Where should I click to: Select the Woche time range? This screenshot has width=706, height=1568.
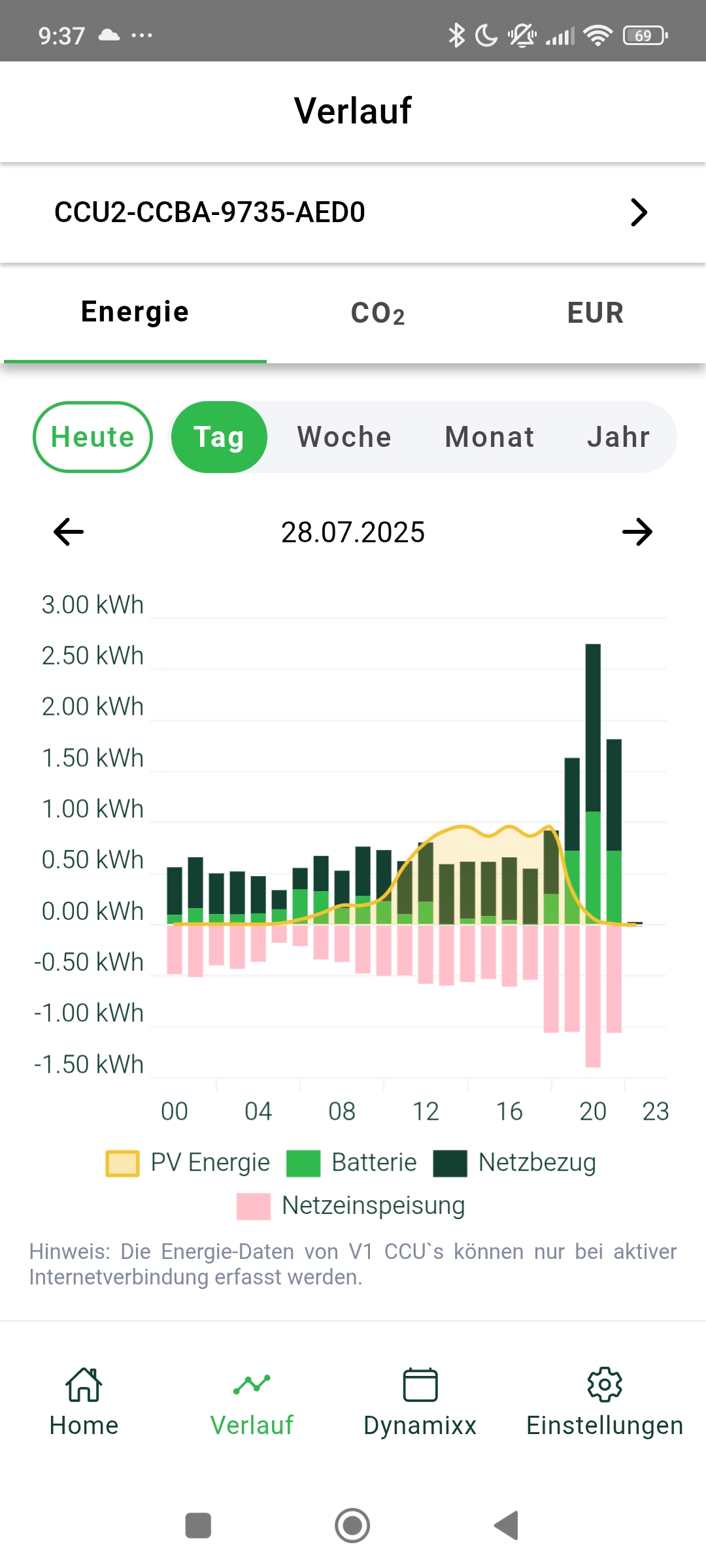tap(345, 437)
